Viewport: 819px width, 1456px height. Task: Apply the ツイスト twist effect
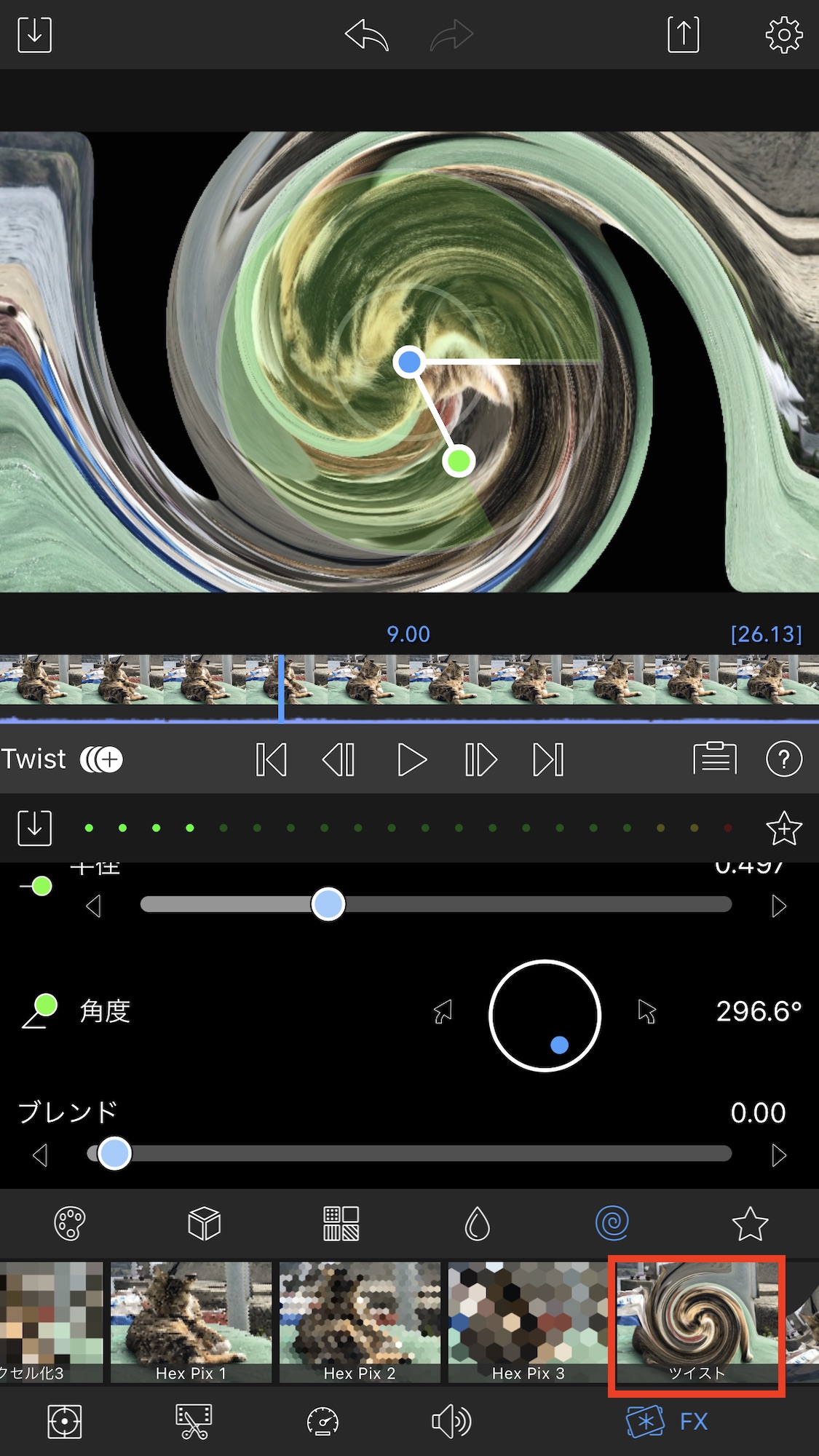tap(697, 1321)
